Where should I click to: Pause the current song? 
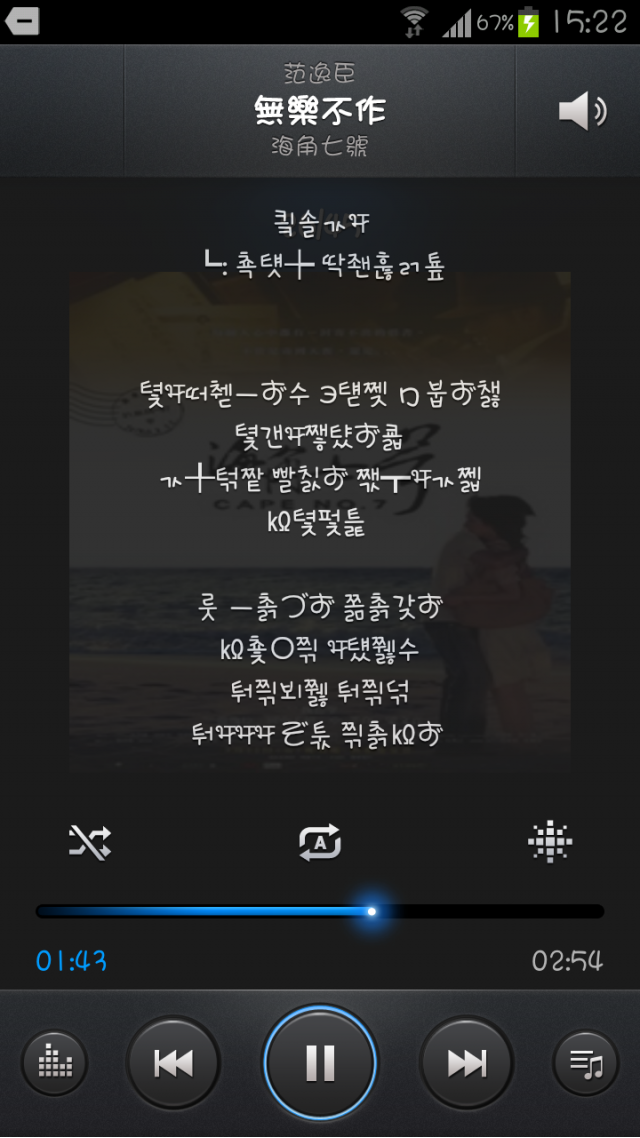tap(320, 1063)
